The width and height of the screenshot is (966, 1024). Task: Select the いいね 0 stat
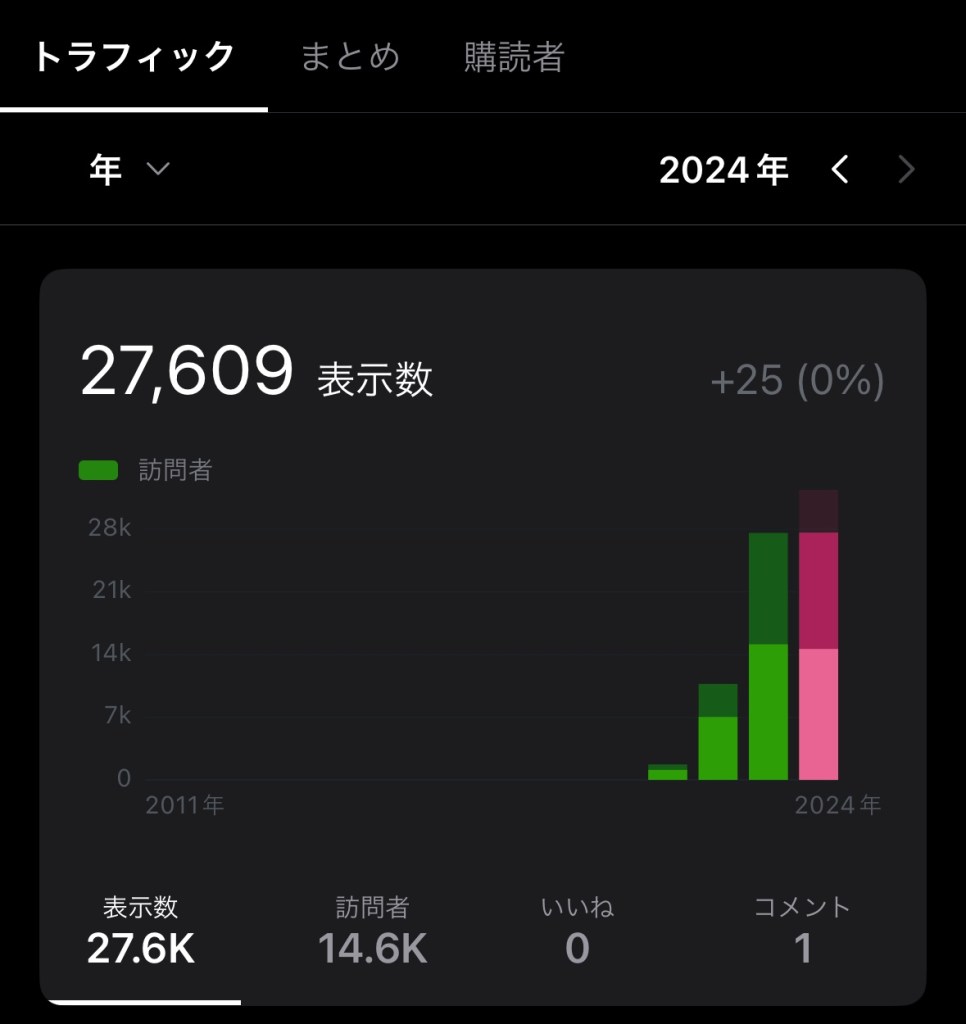click(x=577, y=932)
